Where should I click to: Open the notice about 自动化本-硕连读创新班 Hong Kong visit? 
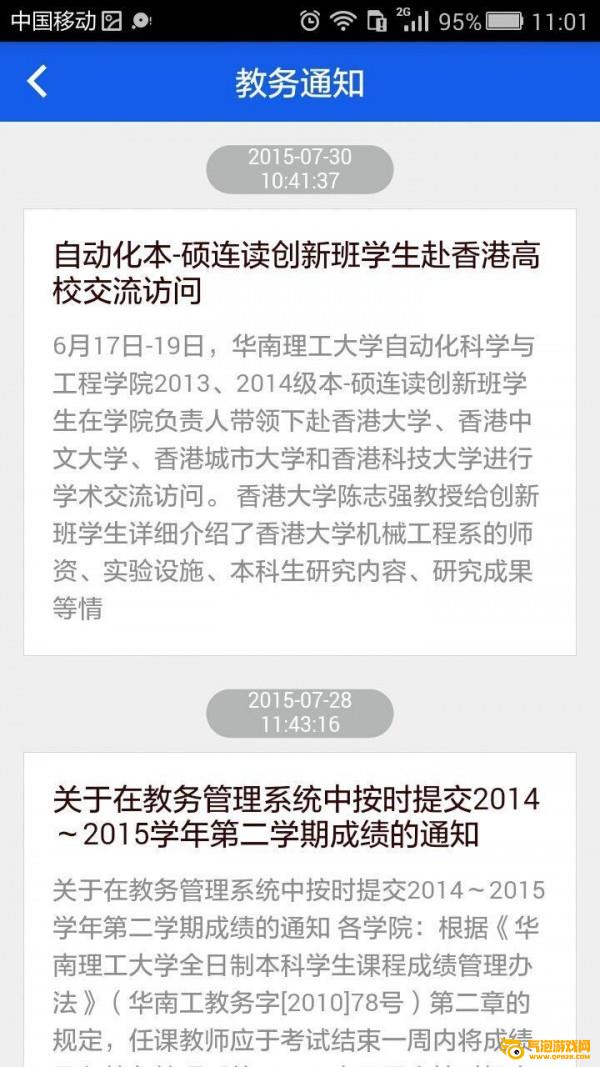[x=300, y=432]
